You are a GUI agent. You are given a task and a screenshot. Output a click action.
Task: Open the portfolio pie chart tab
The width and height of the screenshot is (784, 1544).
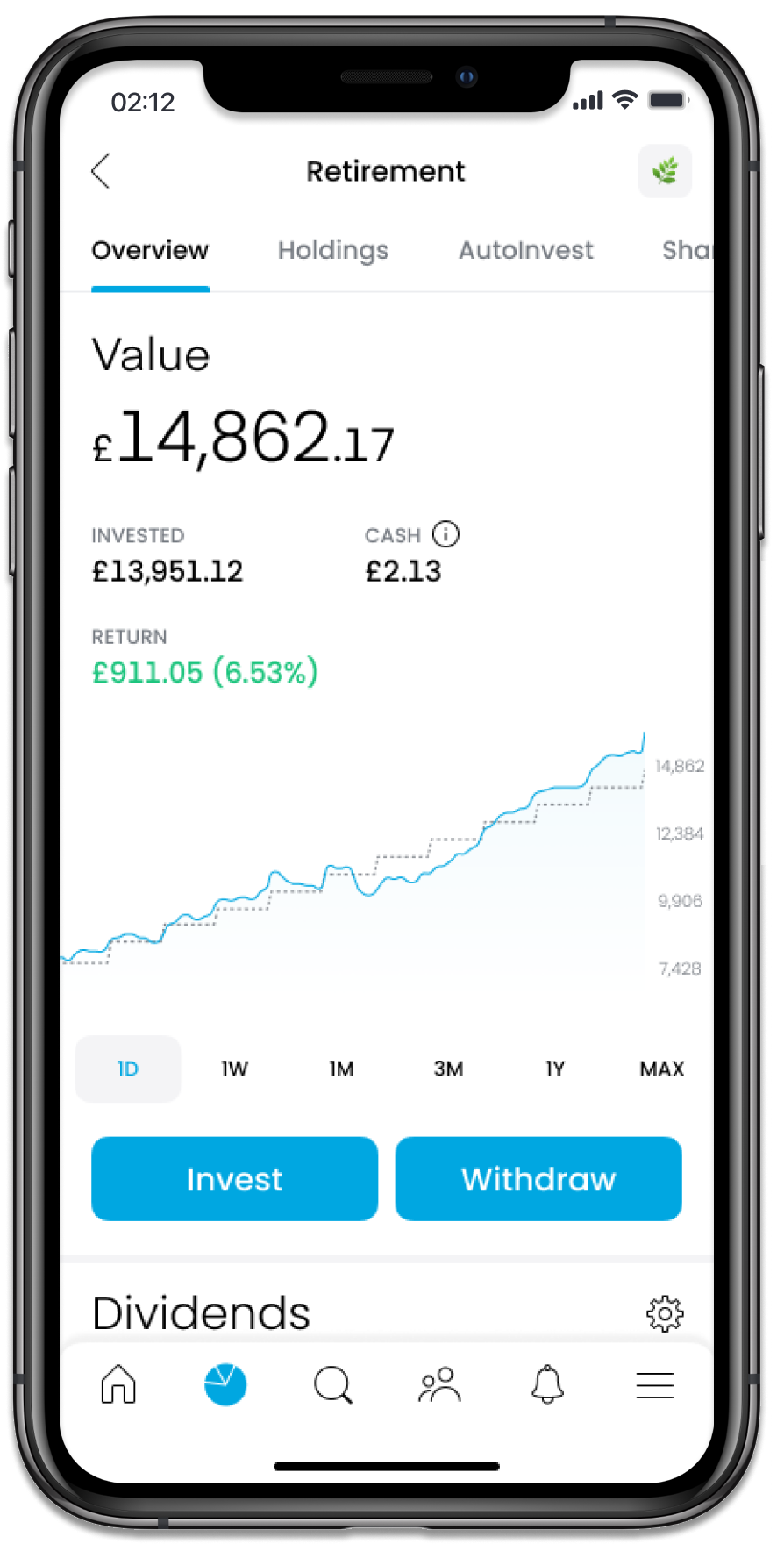pos(225,1385)
